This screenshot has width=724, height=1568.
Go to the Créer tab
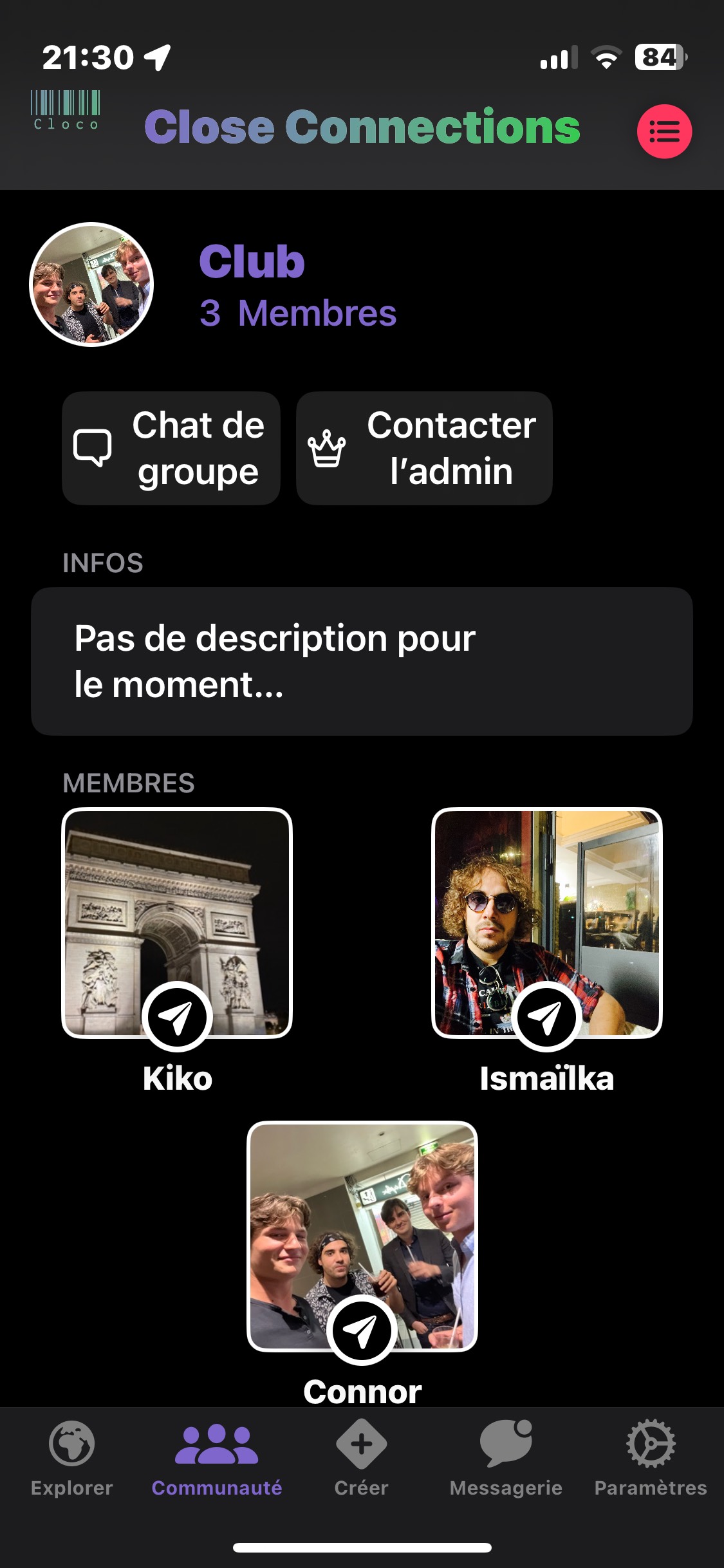[362, 1459]
